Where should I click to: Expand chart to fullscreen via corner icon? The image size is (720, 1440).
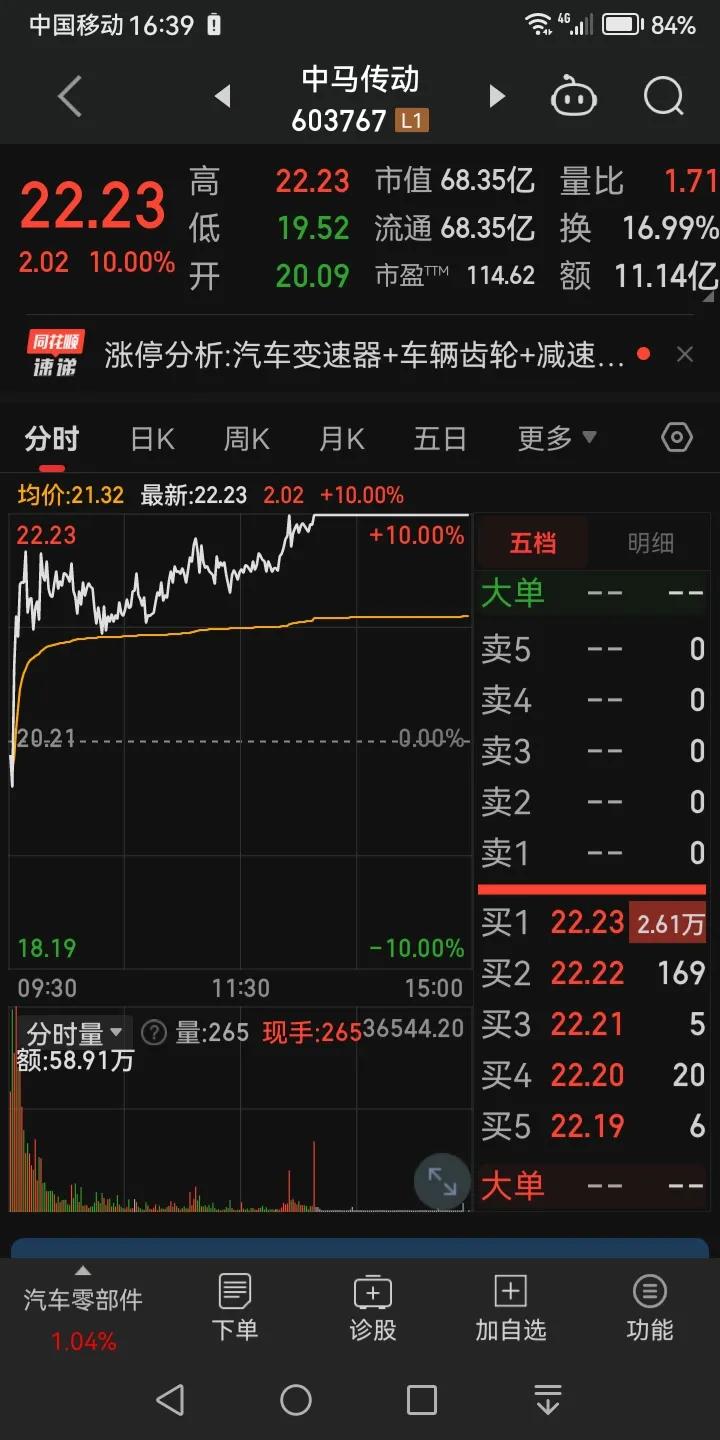(442, 1181)
